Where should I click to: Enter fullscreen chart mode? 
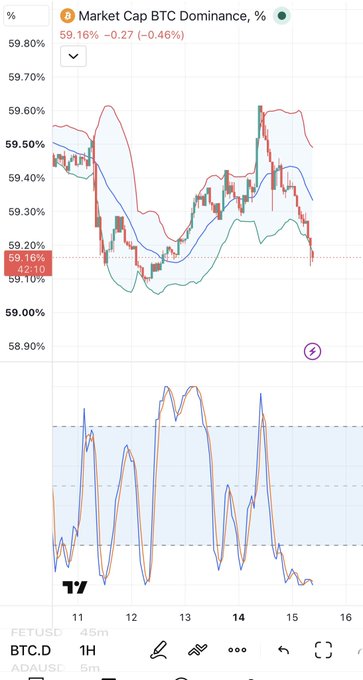pos(323,650)
